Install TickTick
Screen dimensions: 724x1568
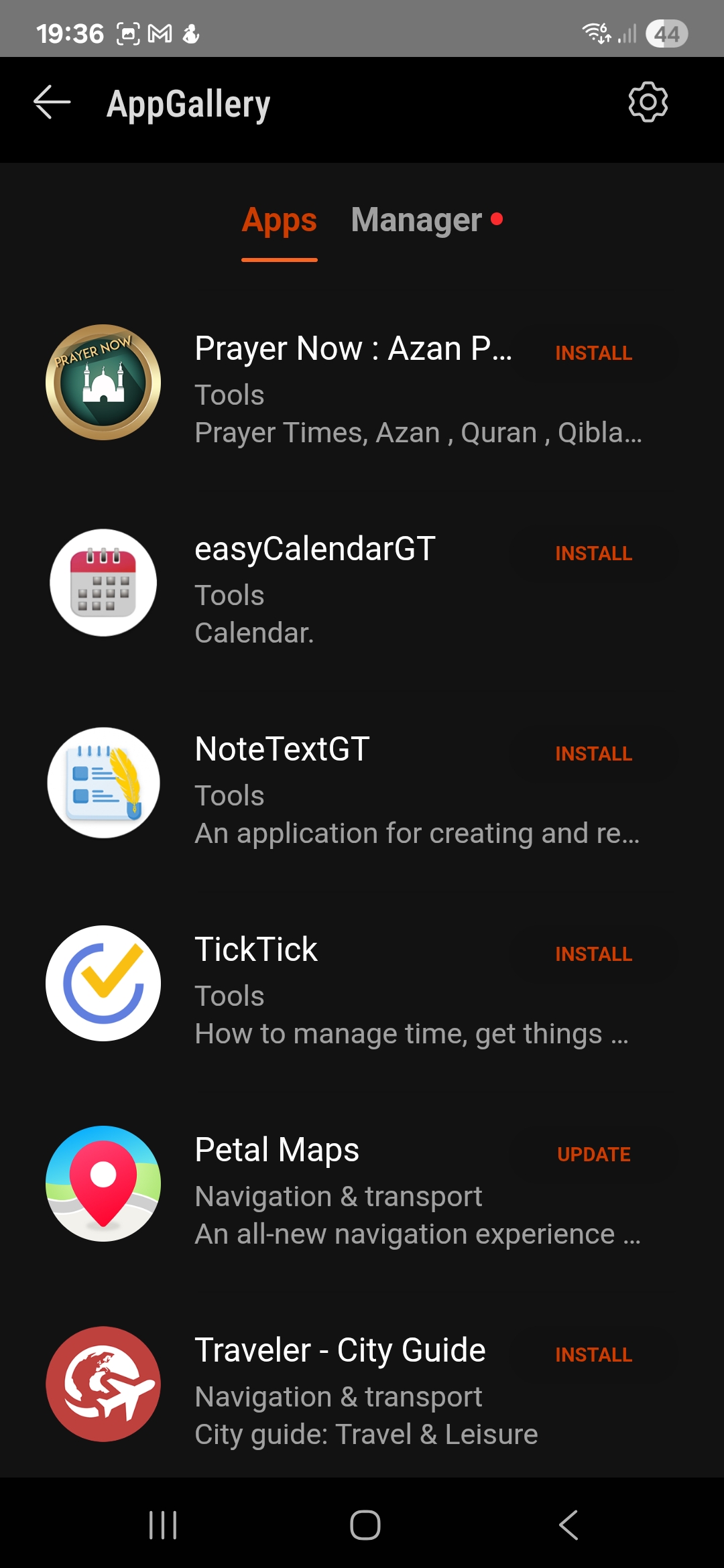click(594, 954)
